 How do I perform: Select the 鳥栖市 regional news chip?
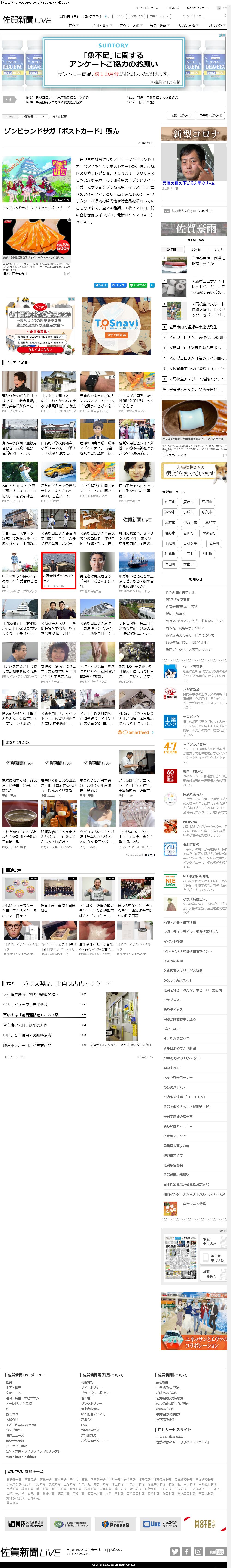[207, 502]
